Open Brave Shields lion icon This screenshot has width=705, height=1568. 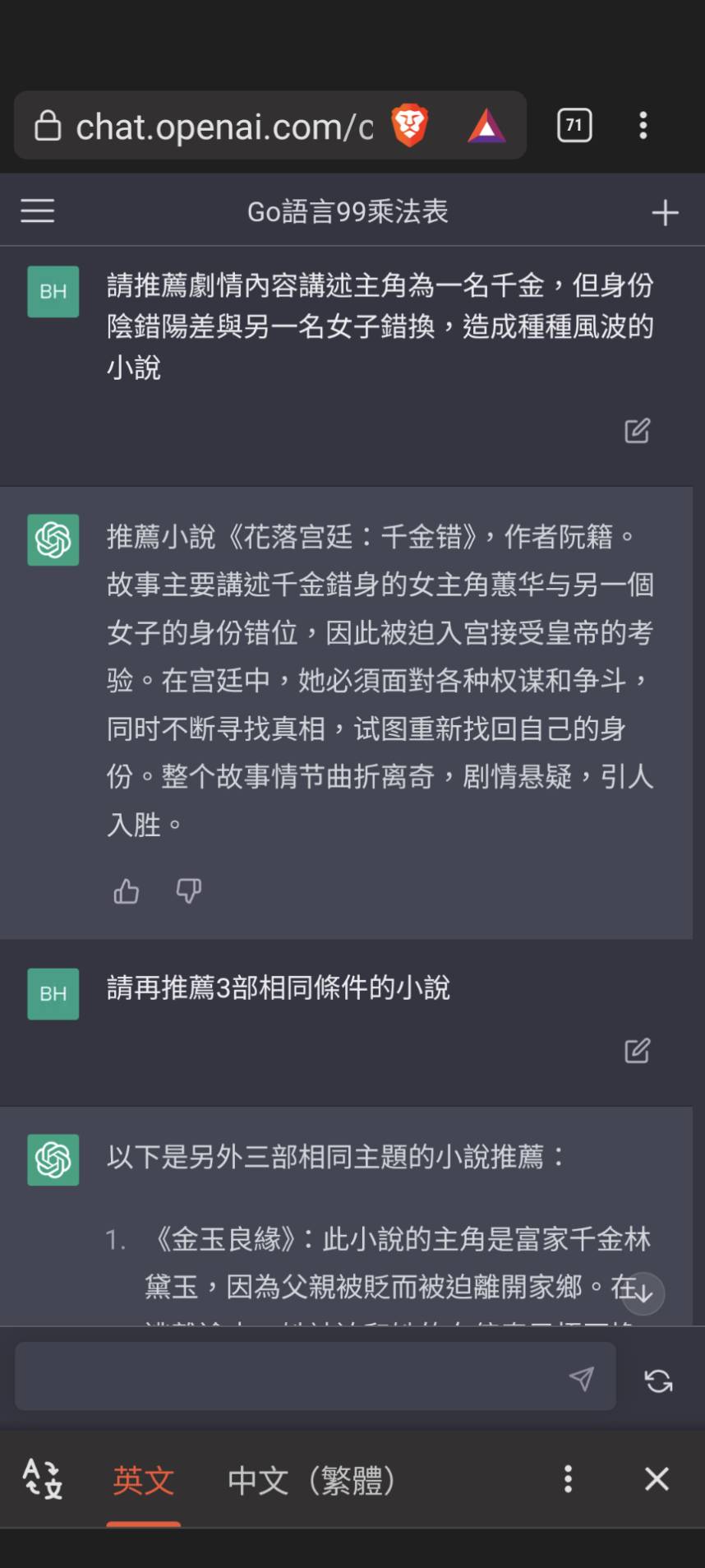409,126
